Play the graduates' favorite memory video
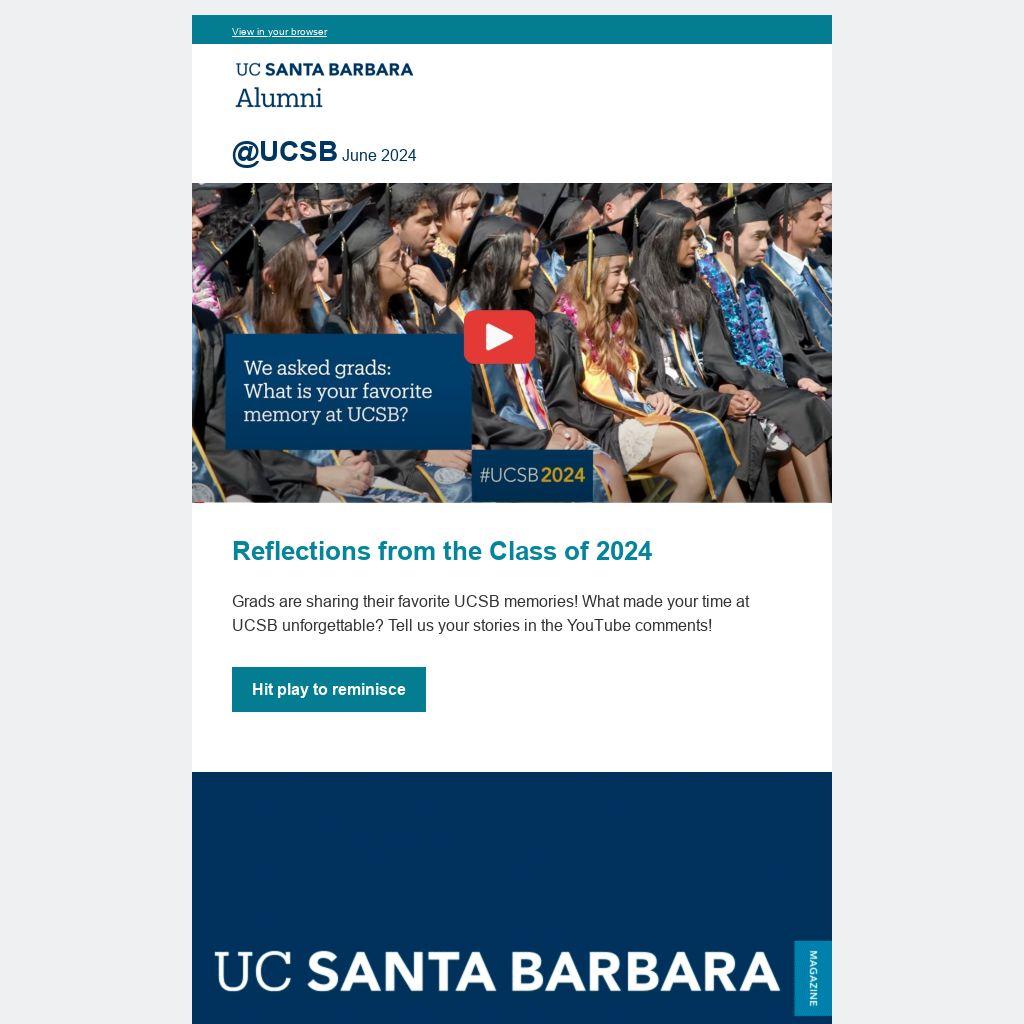This screenshot has height=1024, width=1024. [x=499, y=338]
